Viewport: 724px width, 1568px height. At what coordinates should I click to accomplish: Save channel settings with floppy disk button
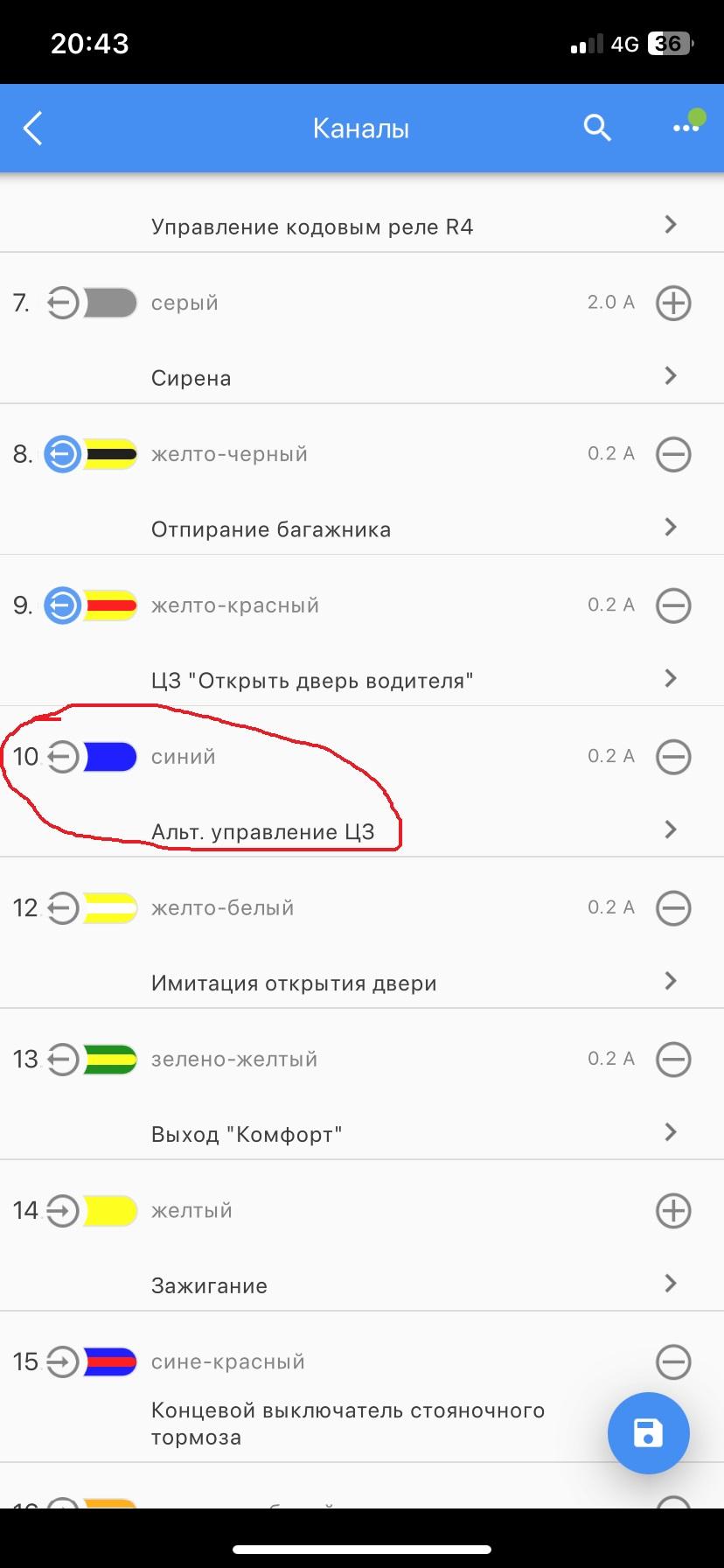[x=648, y=1433]
